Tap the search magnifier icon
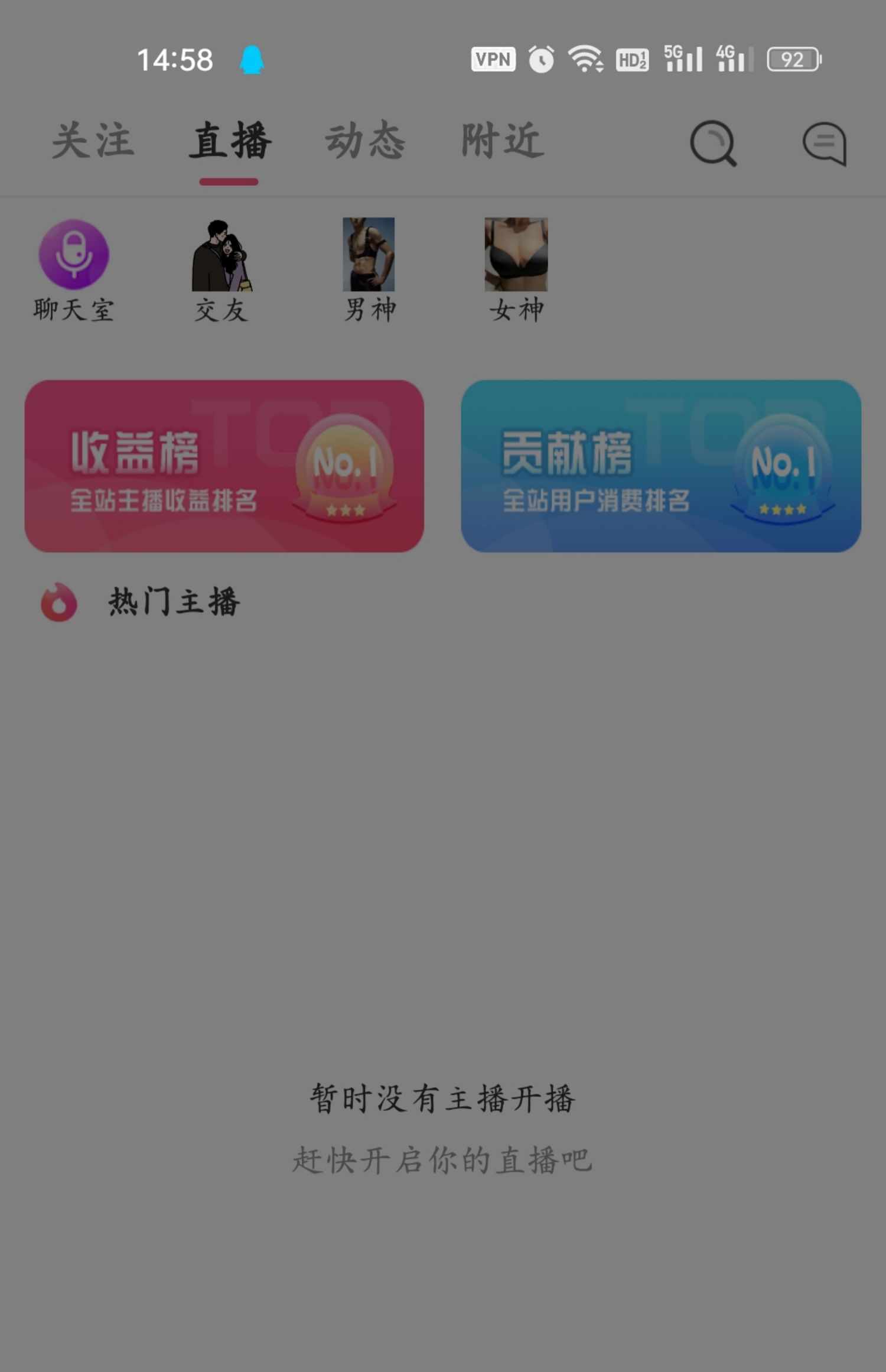Image resolution: width=886 pixels, height=1372 pixels. [712, 144]
